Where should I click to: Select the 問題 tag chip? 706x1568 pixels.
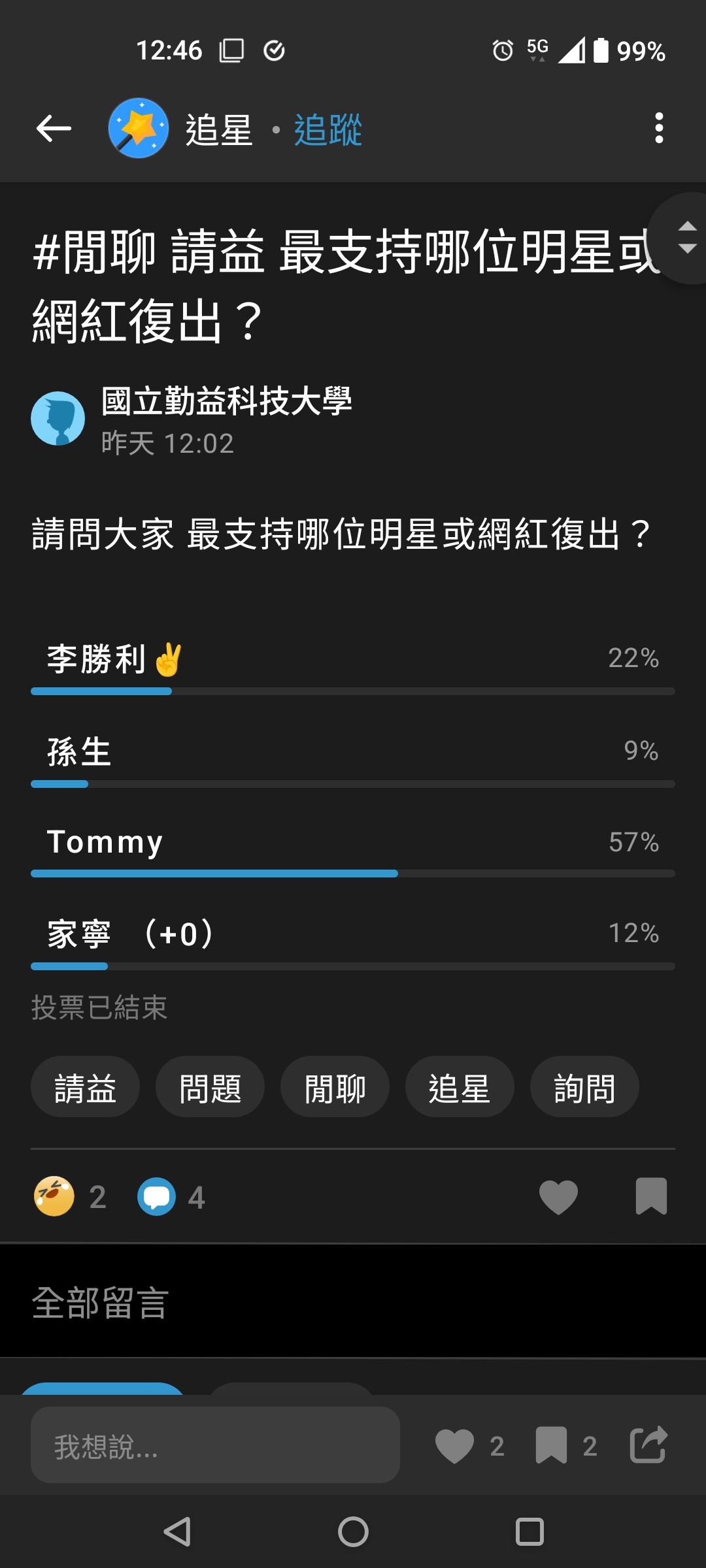click(210, 1087)
